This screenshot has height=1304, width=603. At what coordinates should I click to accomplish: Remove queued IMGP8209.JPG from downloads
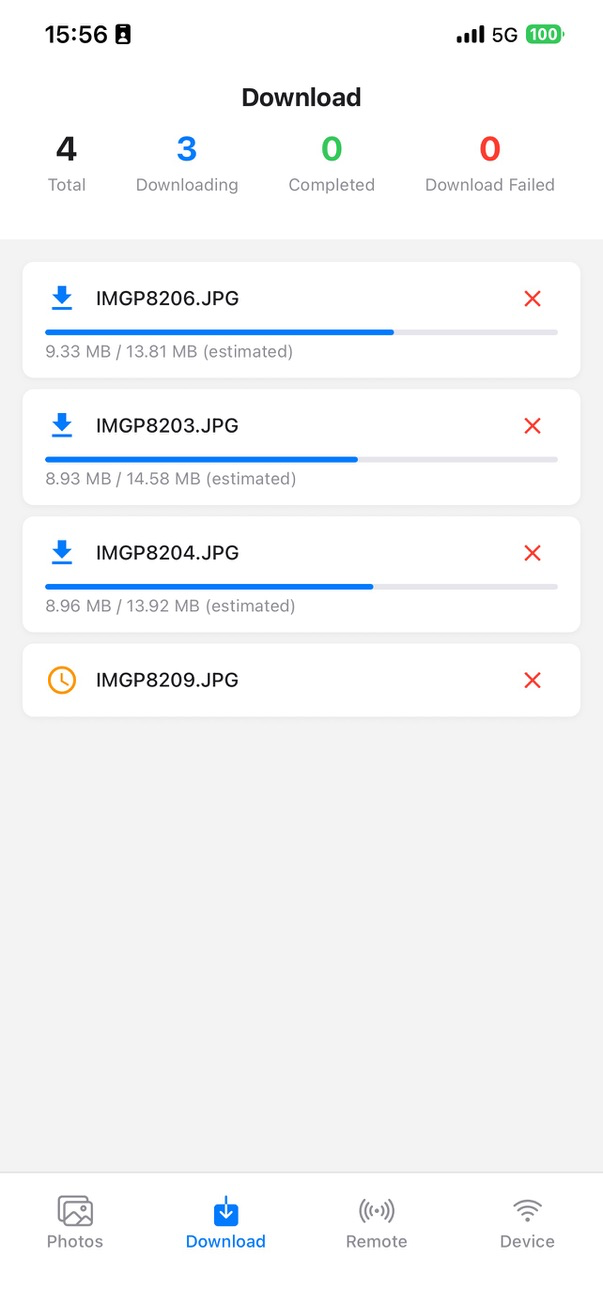point(532,680)
